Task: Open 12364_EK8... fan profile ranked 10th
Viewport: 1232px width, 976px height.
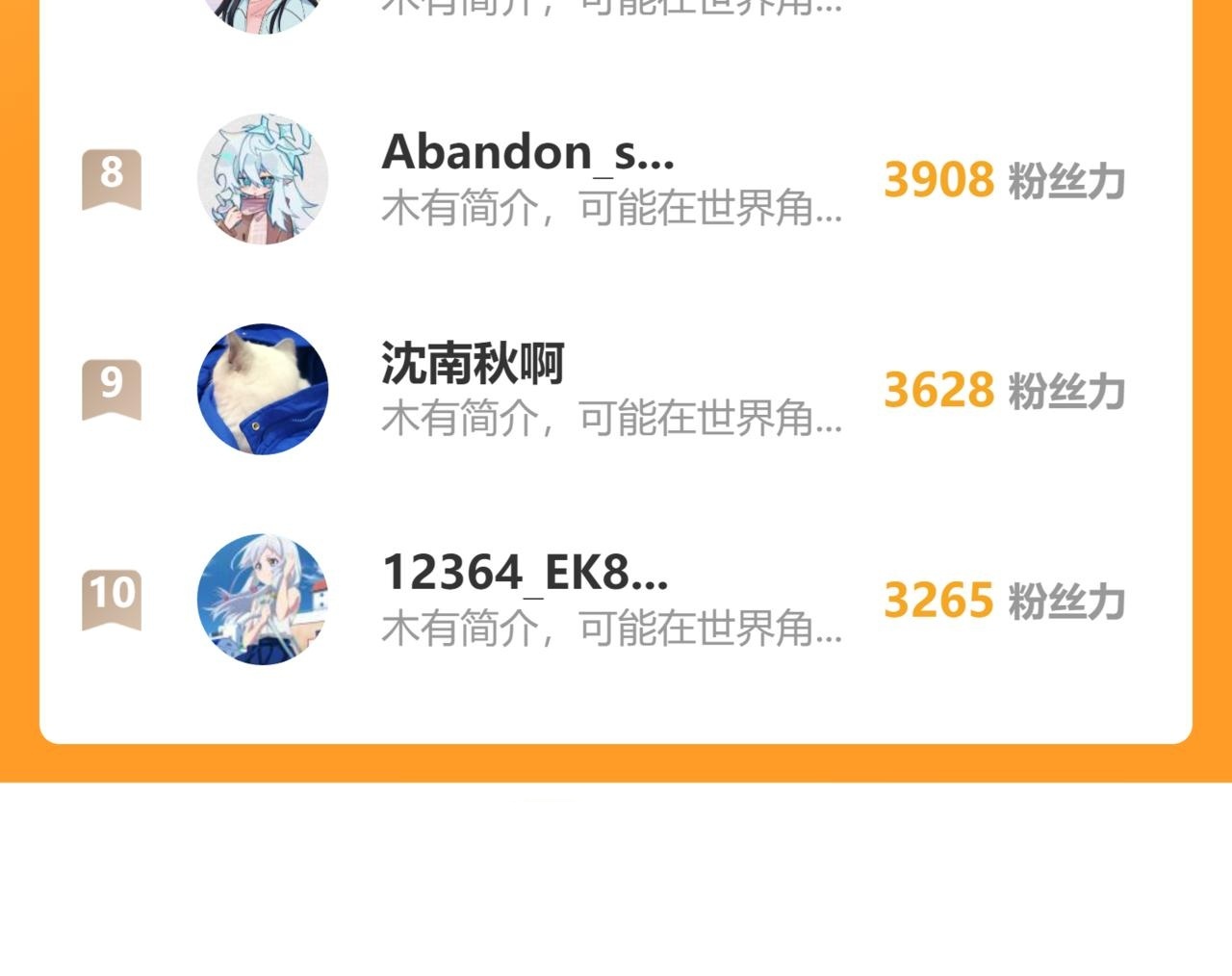Action: [616, 599]
